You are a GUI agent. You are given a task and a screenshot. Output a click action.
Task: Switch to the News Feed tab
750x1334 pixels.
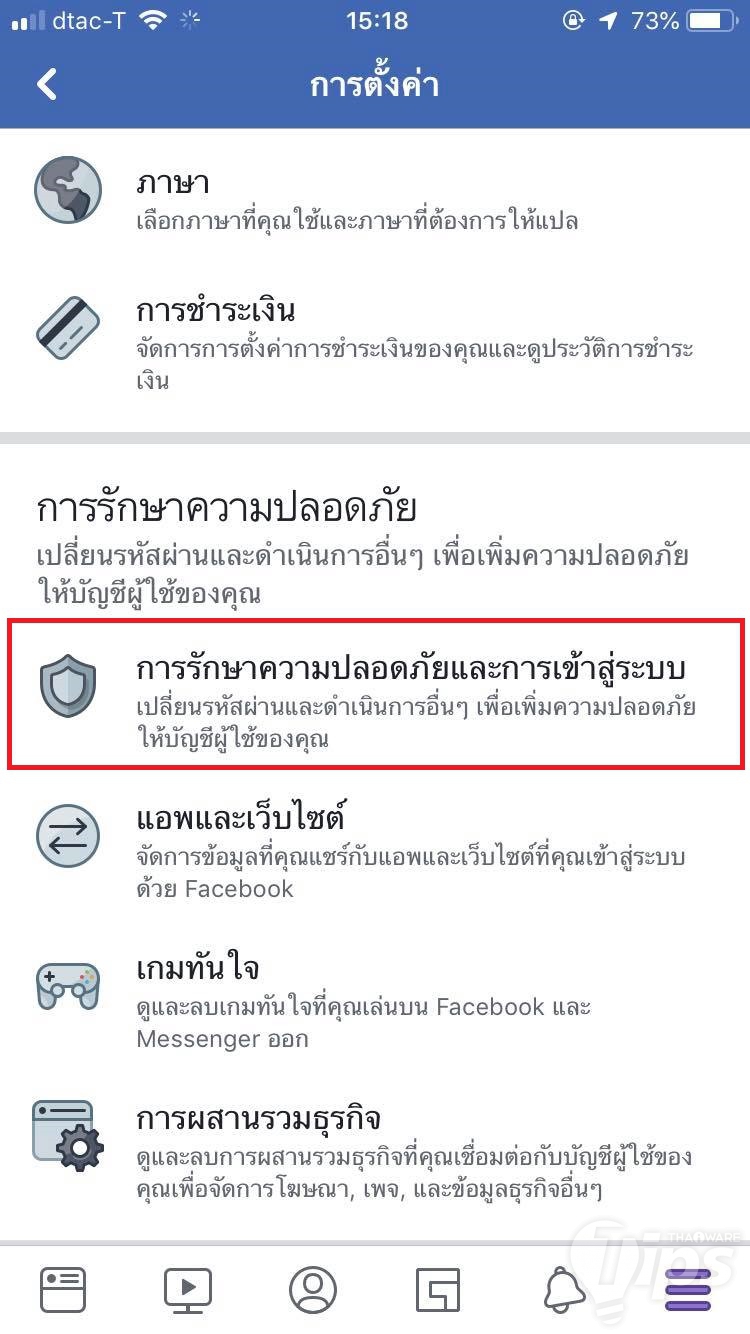[x=62, y=1288]
